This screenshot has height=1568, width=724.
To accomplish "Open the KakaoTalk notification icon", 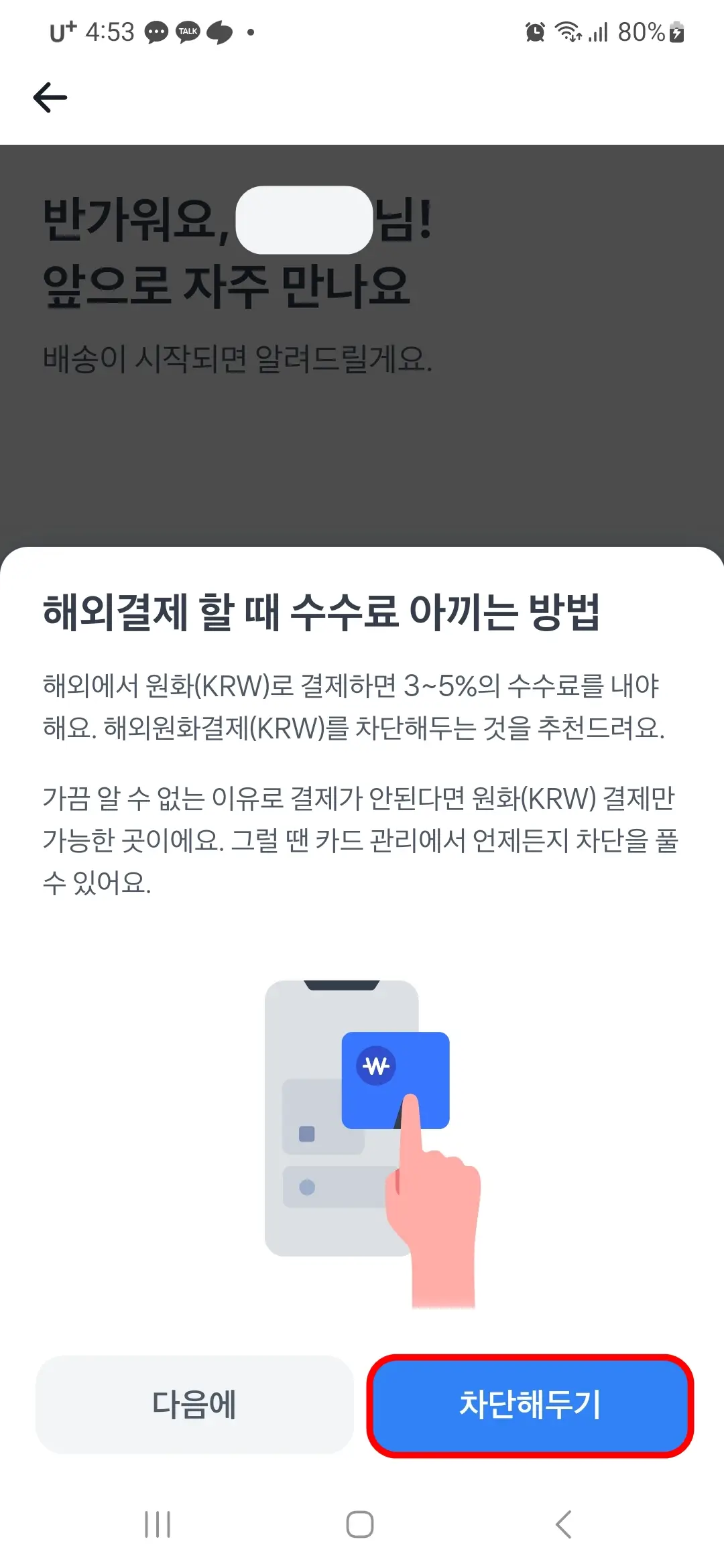I will [x=188, y=31].
